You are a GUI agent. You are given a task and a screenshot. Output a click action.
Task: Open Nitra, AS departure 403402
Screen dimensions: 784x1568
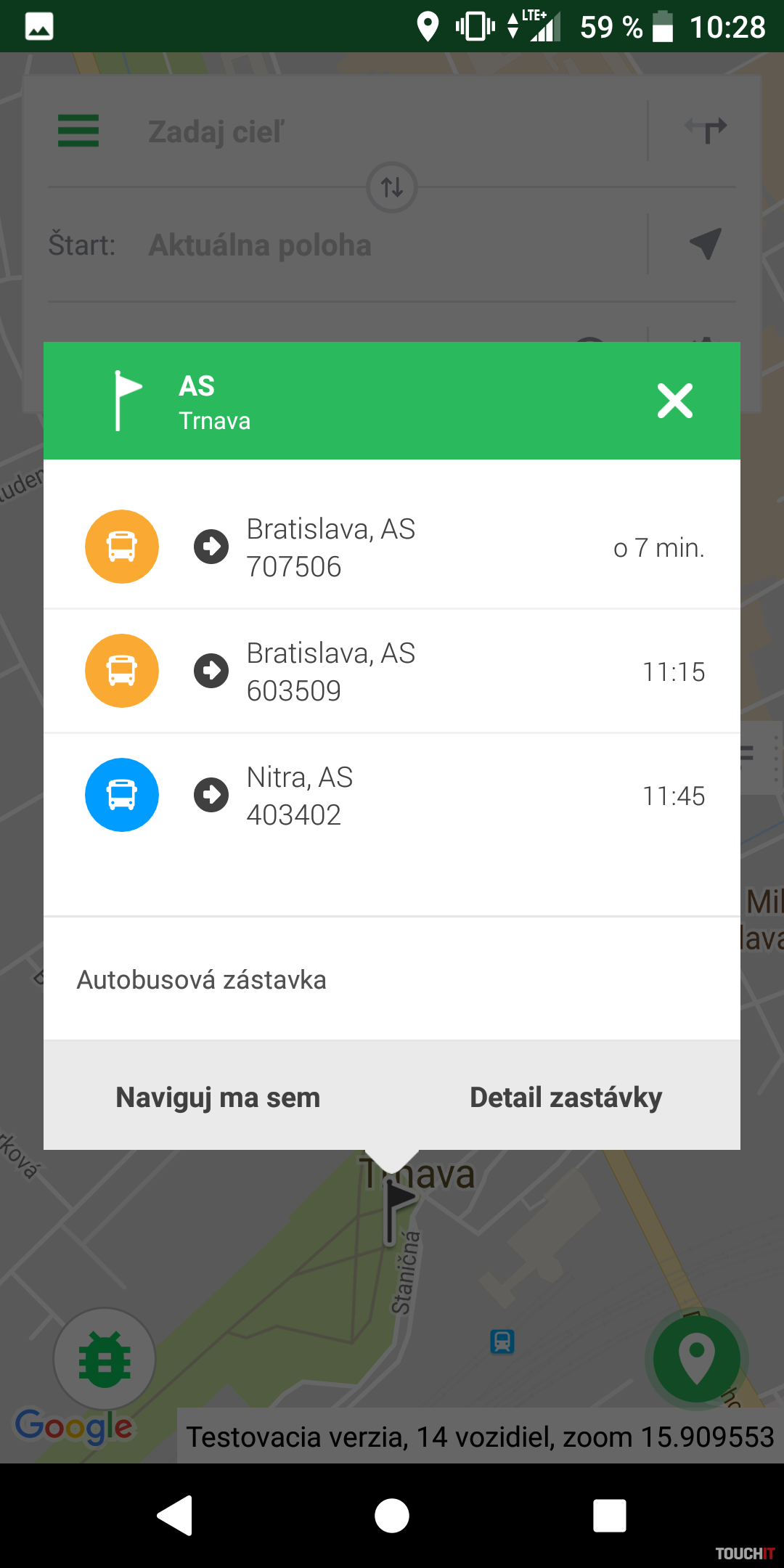pos(392,796)
